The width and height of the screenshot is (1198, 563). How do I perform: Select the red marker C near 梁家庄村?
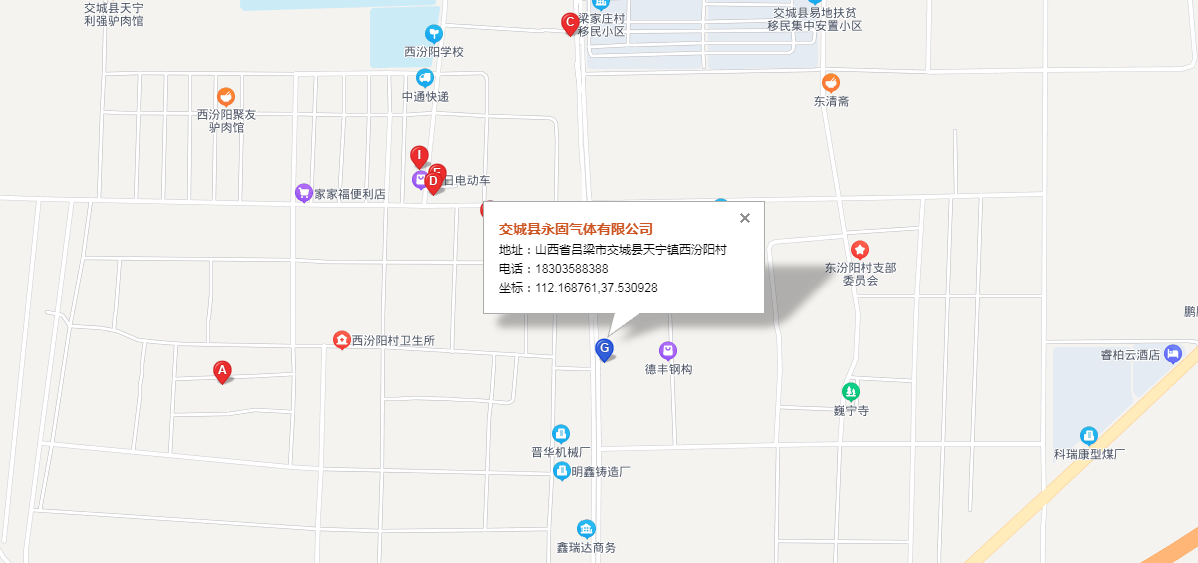coord(570,23)
